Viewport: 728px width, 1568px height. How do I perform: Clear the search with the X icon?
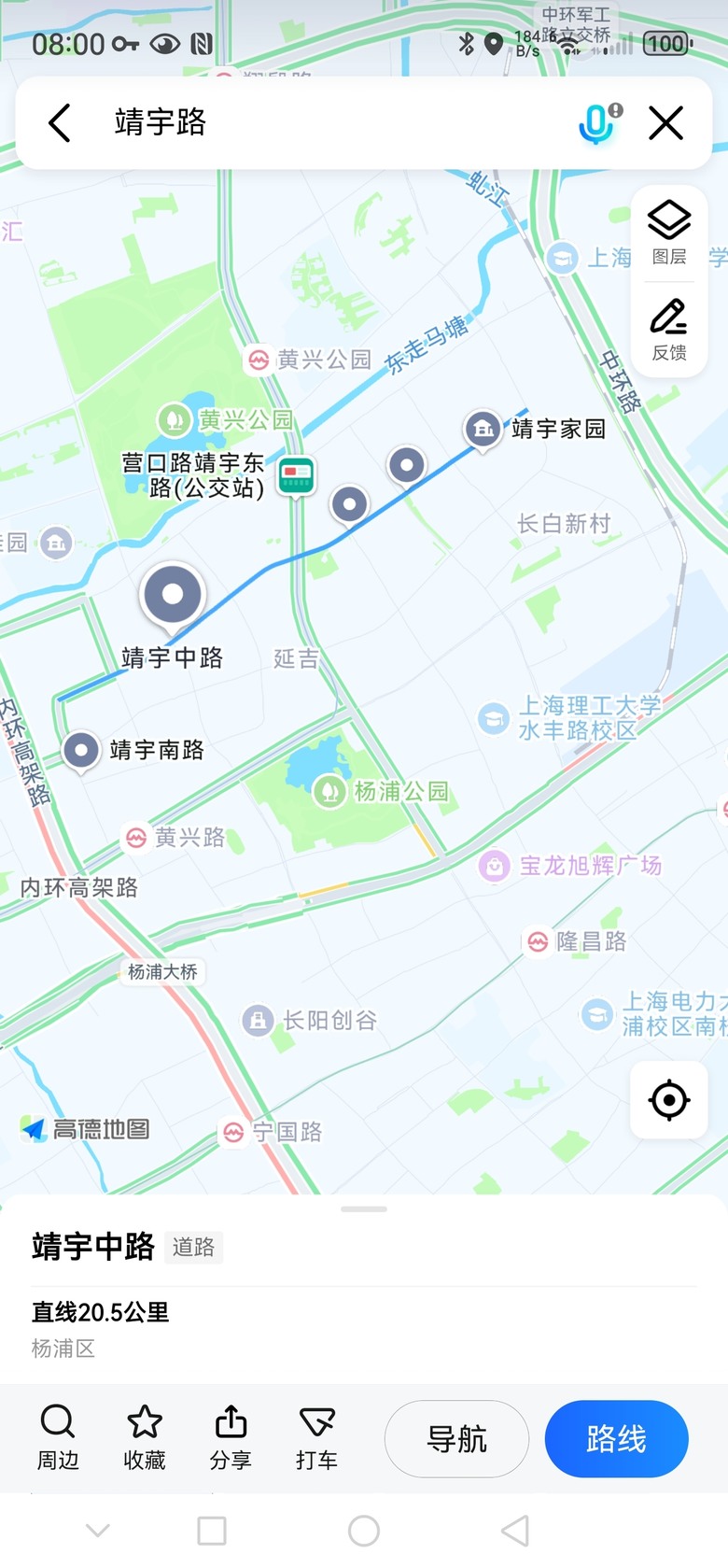(666, 122)
